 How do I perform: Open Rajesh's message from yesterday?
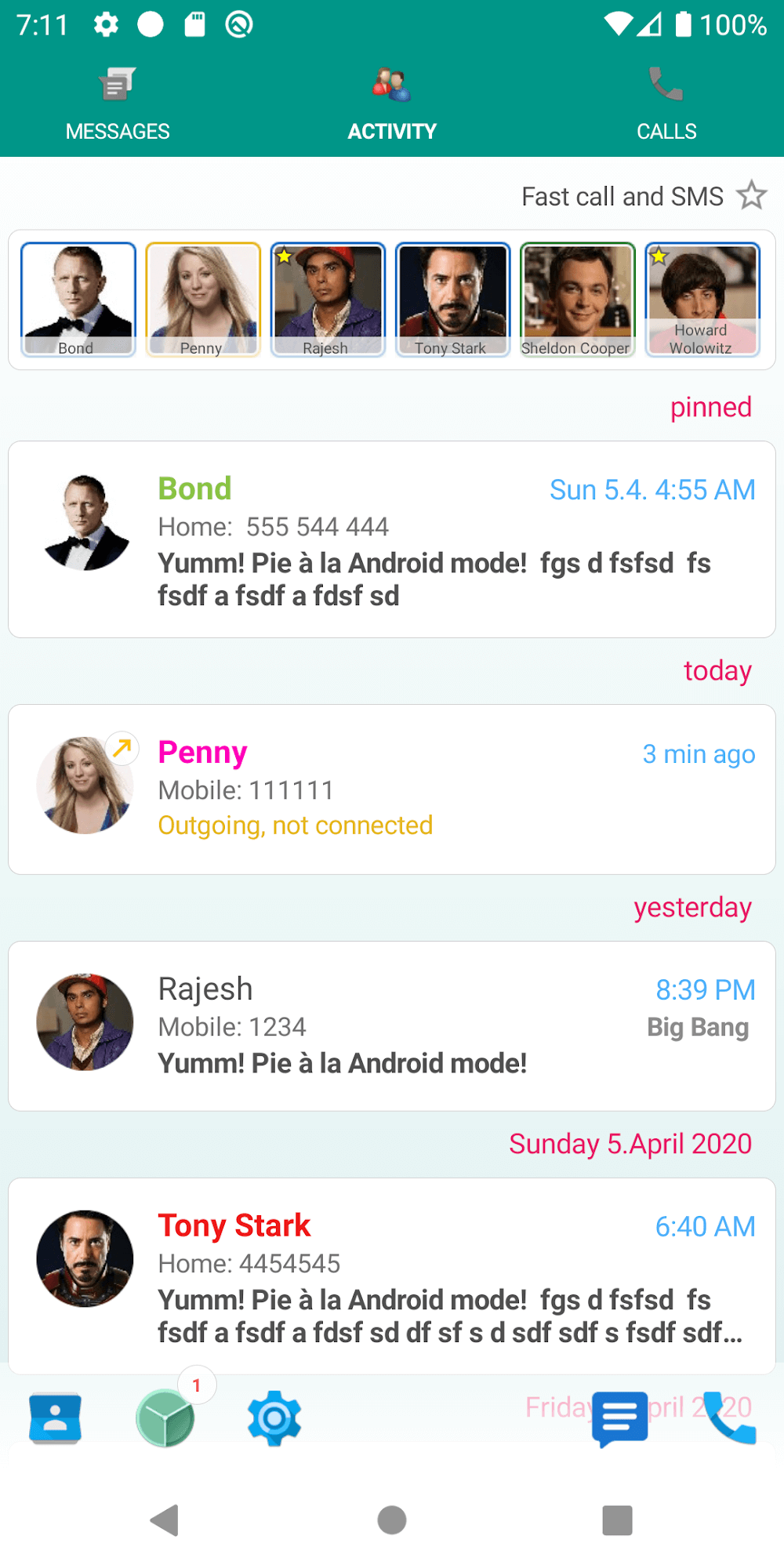392,1025
